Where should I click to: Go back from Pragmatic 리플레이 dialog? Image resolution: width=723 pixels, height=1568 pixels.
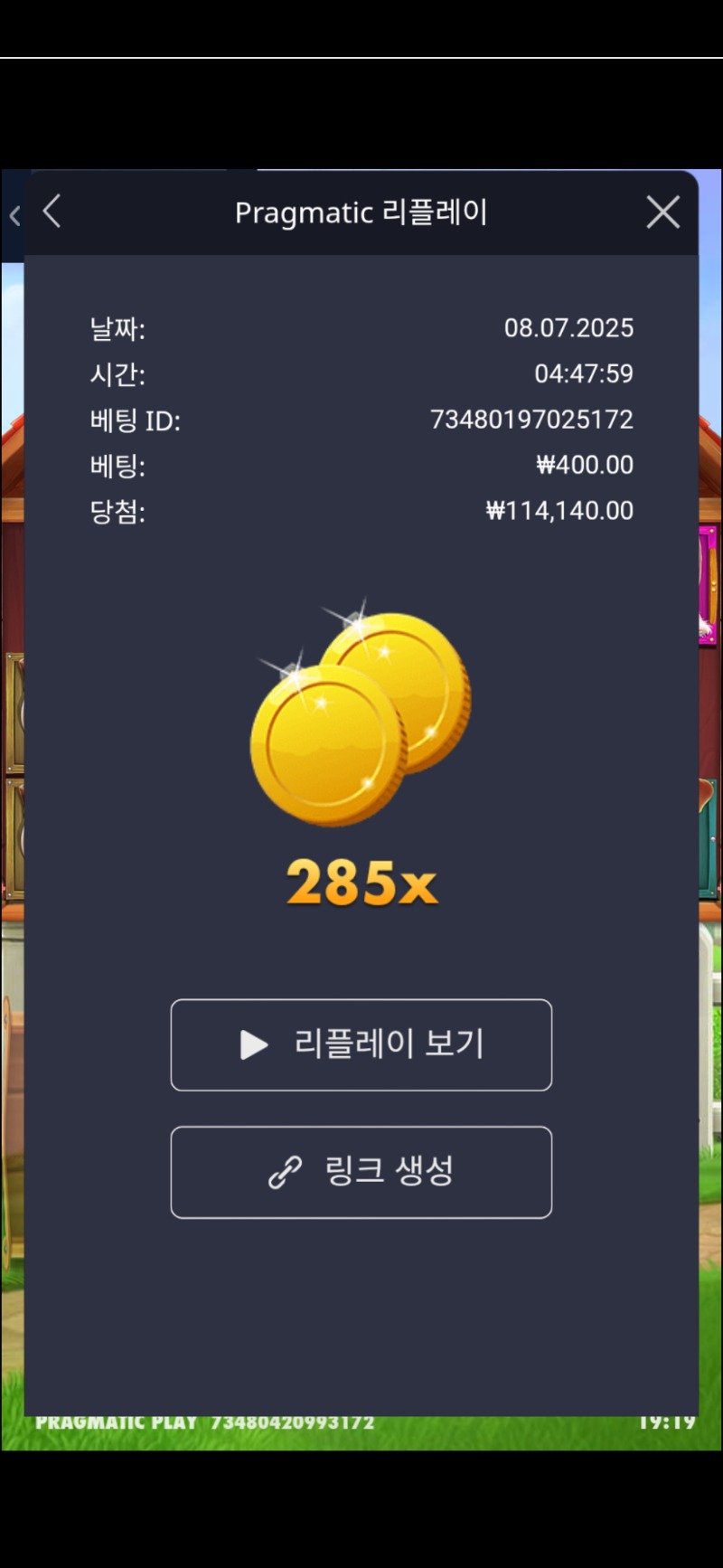coord(52,213)
